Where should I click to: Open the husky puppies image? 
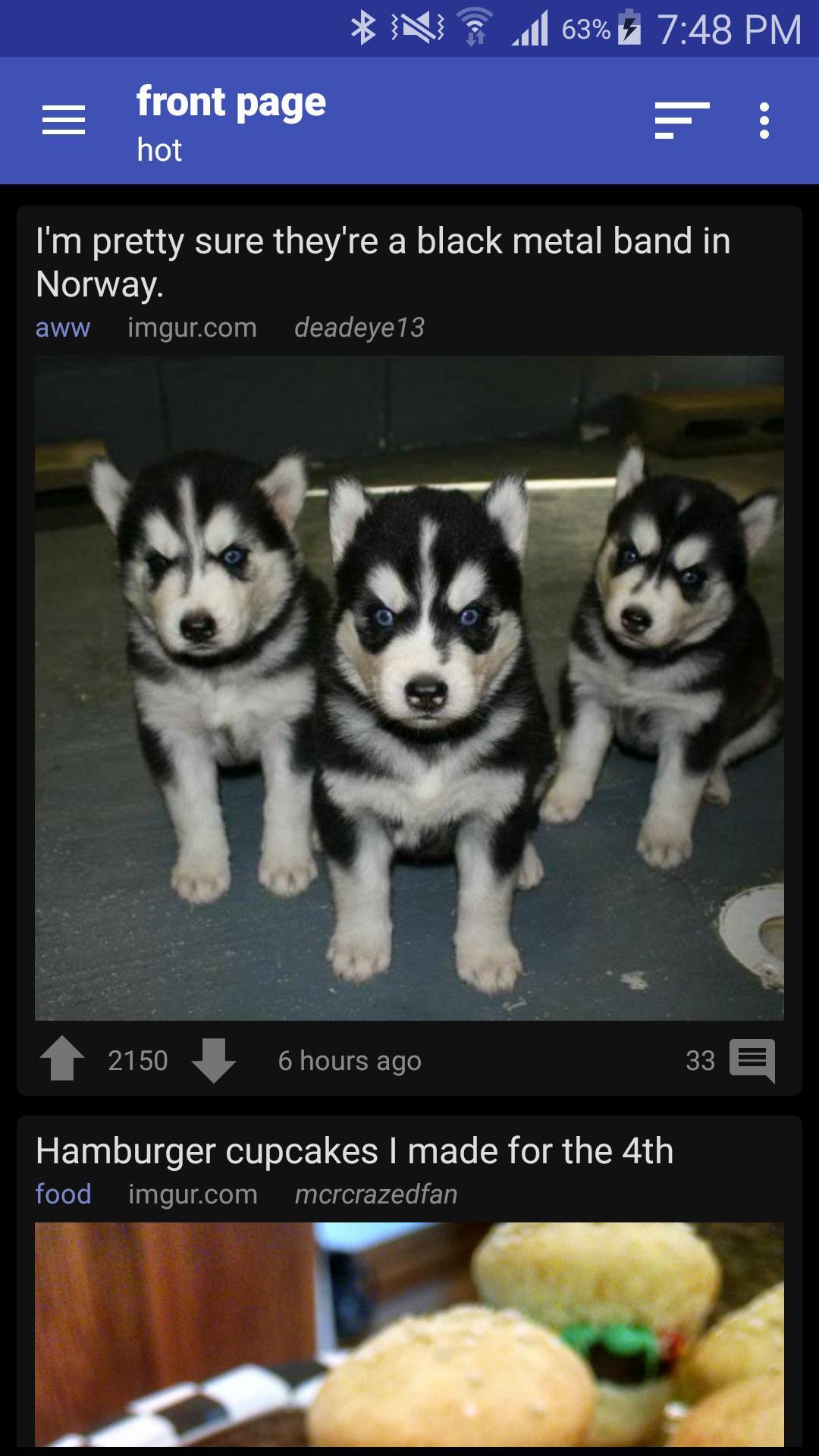pos(409,687)
